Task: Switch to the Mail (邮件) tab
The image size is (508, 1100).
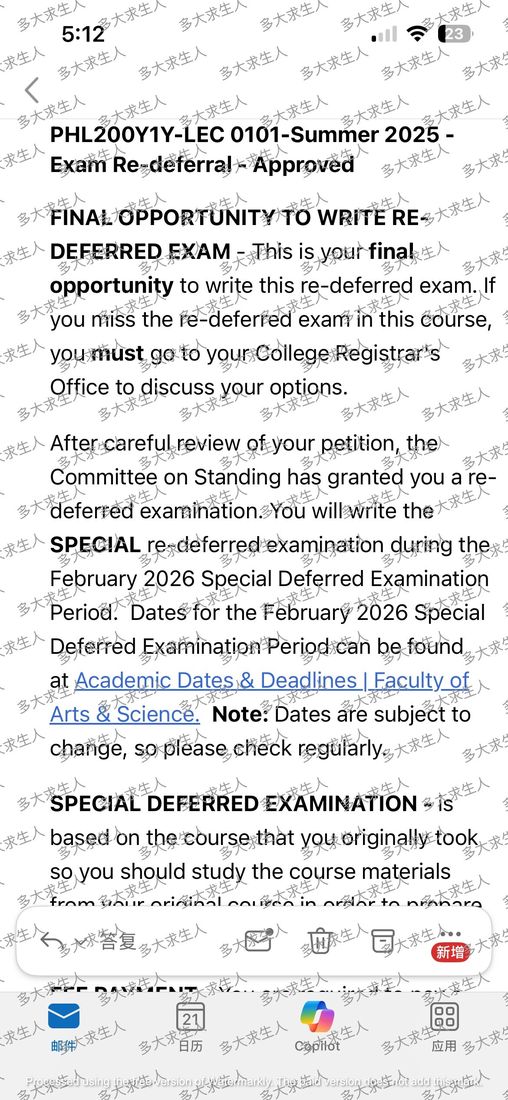Action: [x=63, y=1027]
